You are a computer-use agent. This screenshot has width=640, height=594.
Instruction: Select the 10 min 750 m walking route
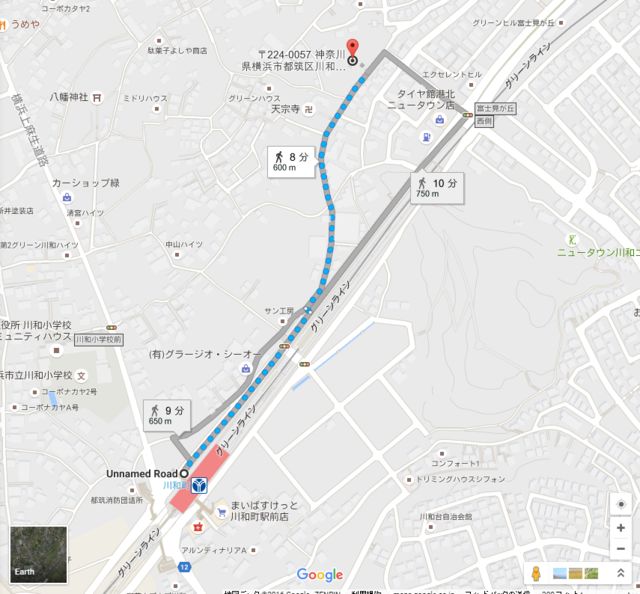point(437,189)
